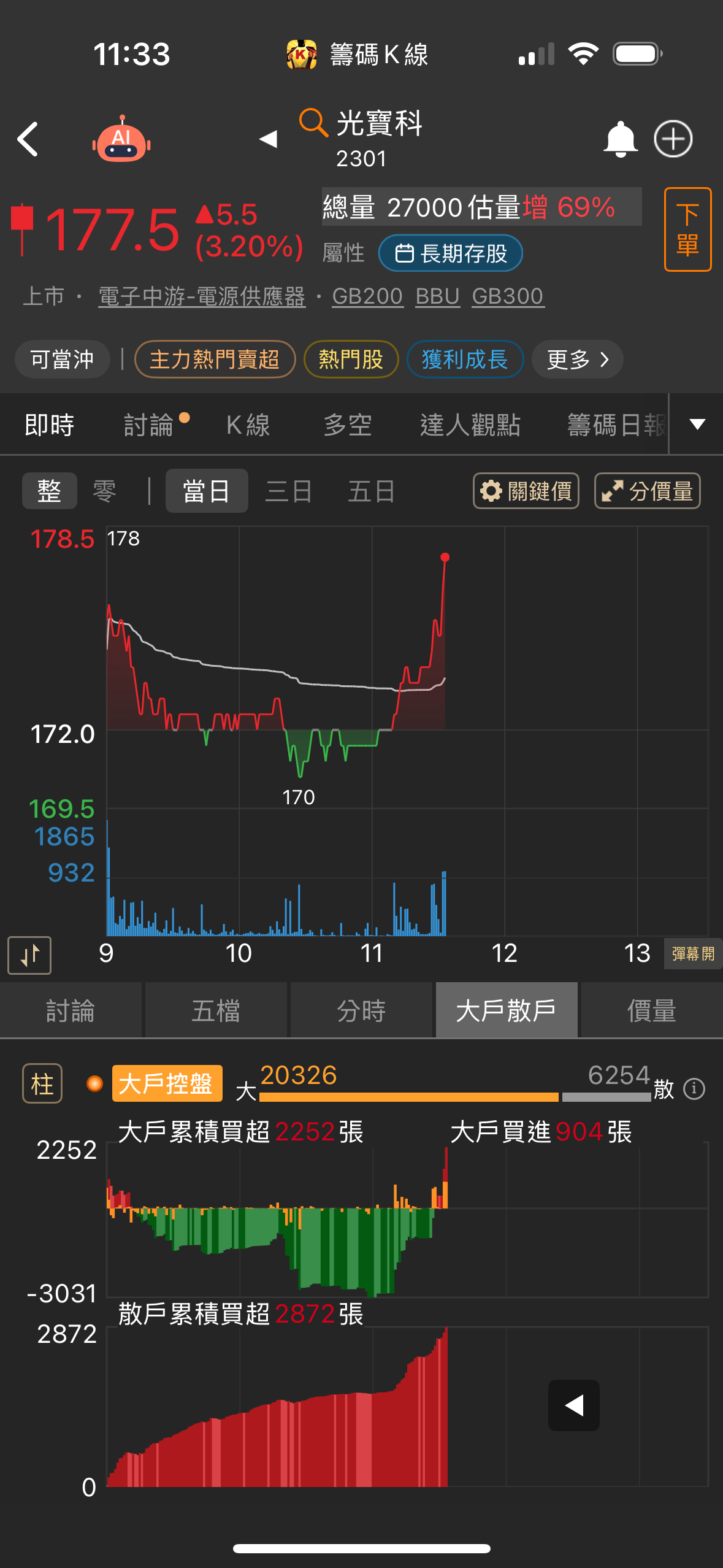Viewport: 723px width, 1568px height.
Task: Open the AI robot assistant
Action: pyautogui.click(x=121, y=139)
